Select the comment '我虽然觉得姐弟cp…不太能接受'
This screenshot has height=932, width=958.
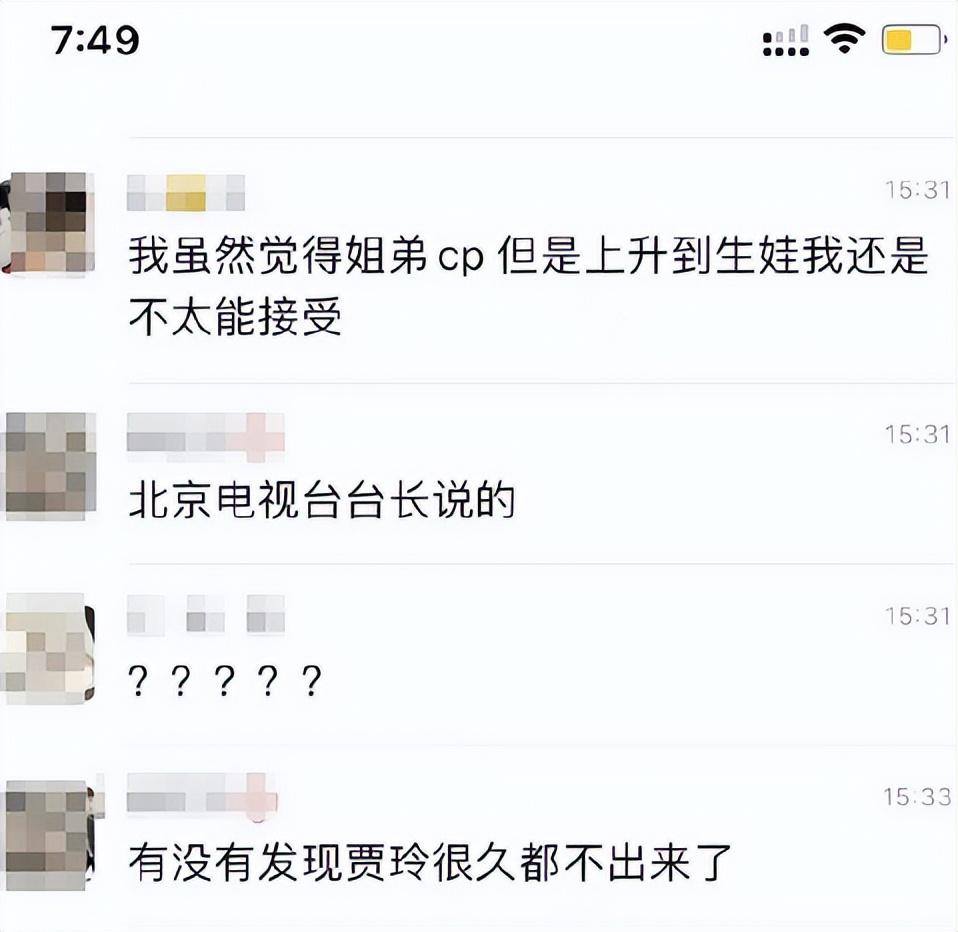coord(528,288)
